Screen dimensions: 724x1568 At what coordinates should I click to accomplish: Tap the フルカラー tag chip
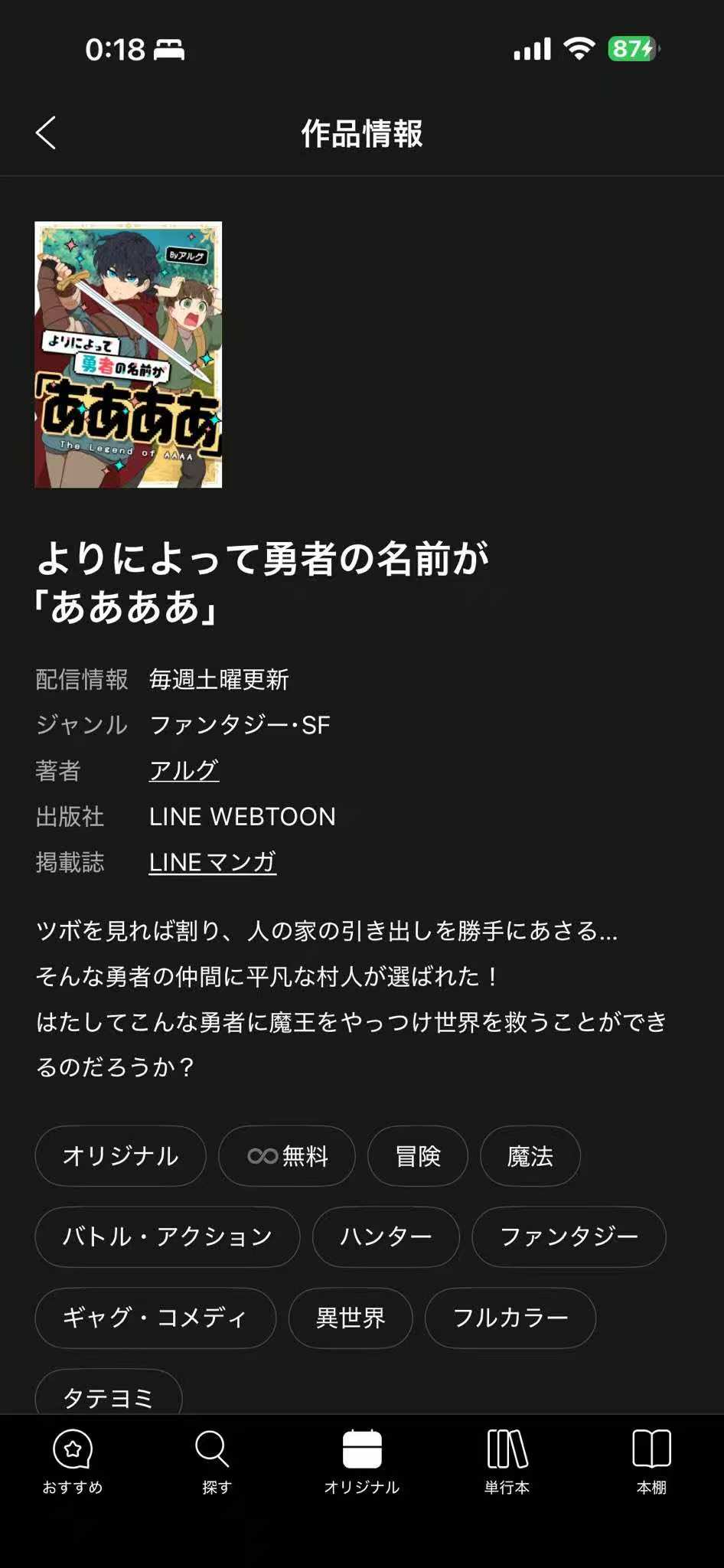coord(510,1318)
